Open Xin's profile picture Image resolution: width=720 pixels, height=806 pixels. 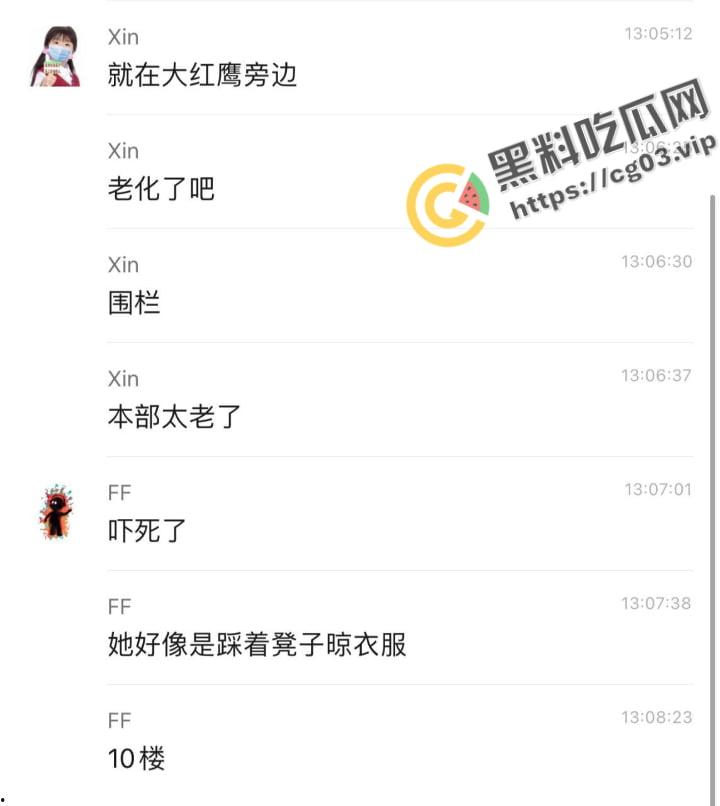pos(57,57)
